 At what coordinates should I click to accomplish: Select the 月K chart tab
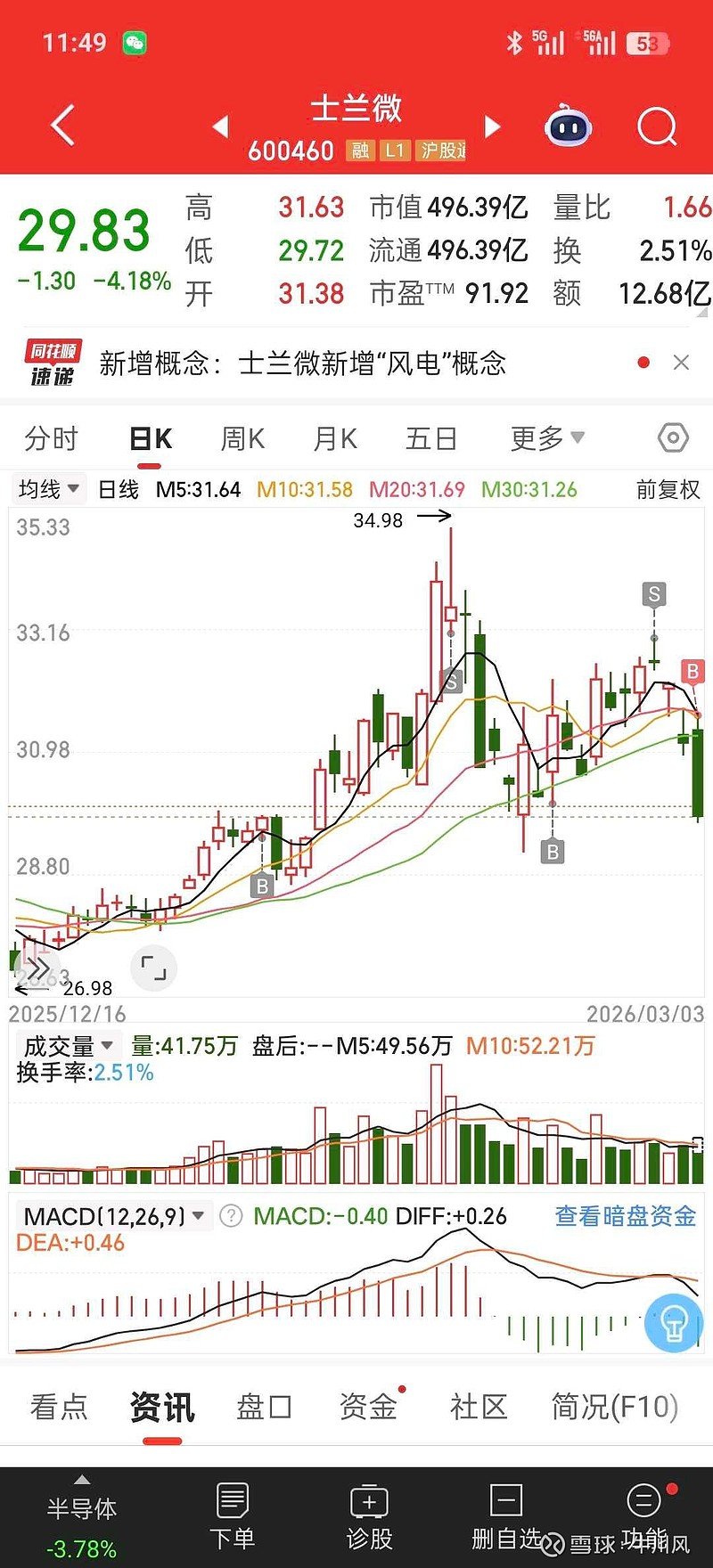point(335,438)
